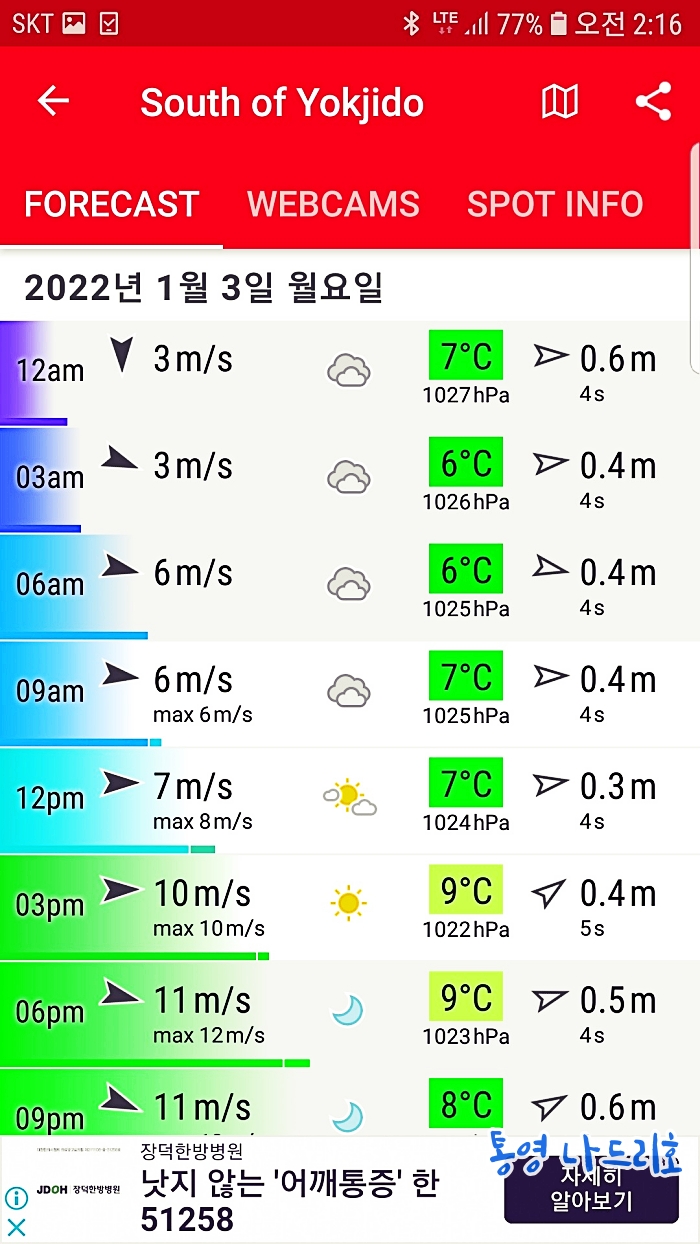
Task: Share this spot forecast
Action: click(x=653, y=102)
